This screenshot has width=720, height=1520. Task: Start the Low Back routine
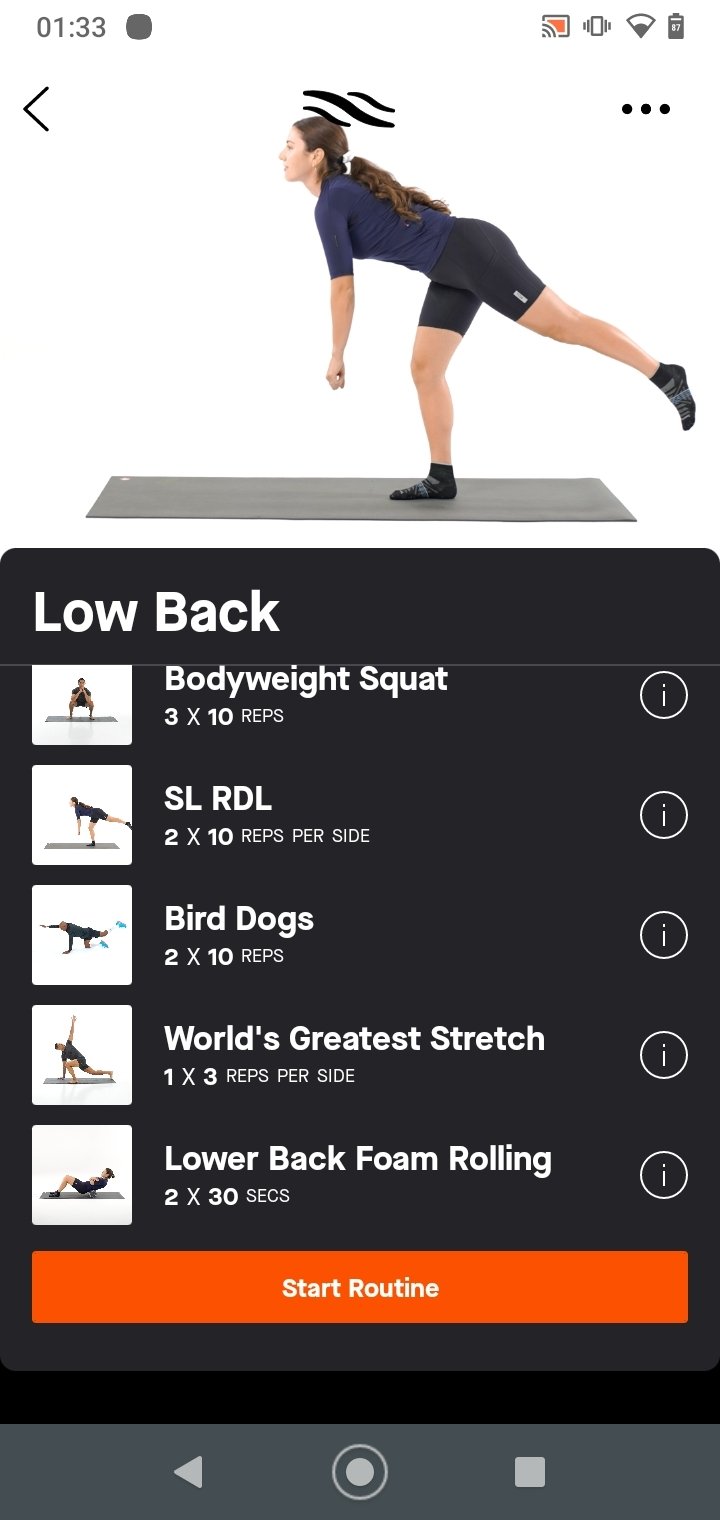[360, 1287]
